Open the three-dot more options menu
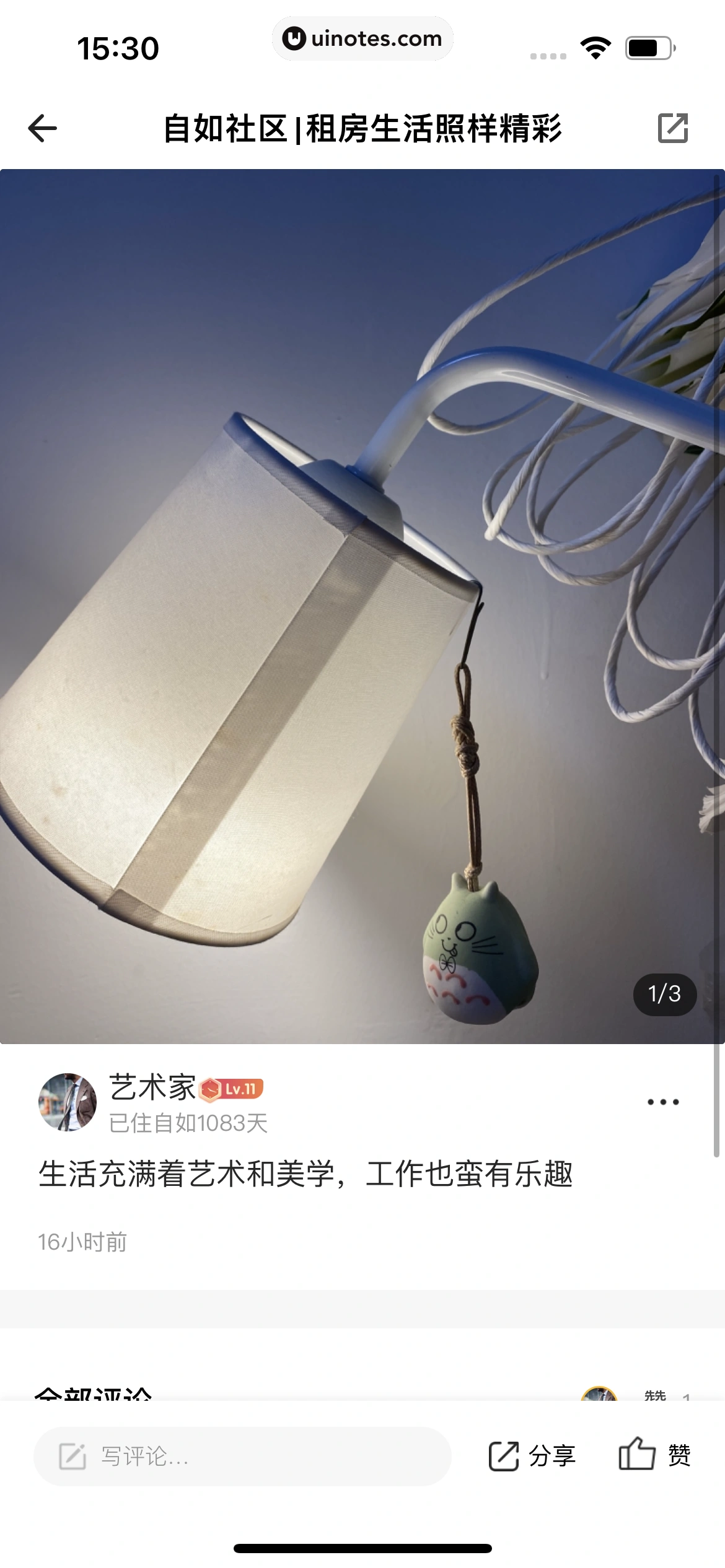Viewport: 725px width, 1568px height. click(662, 1102)
